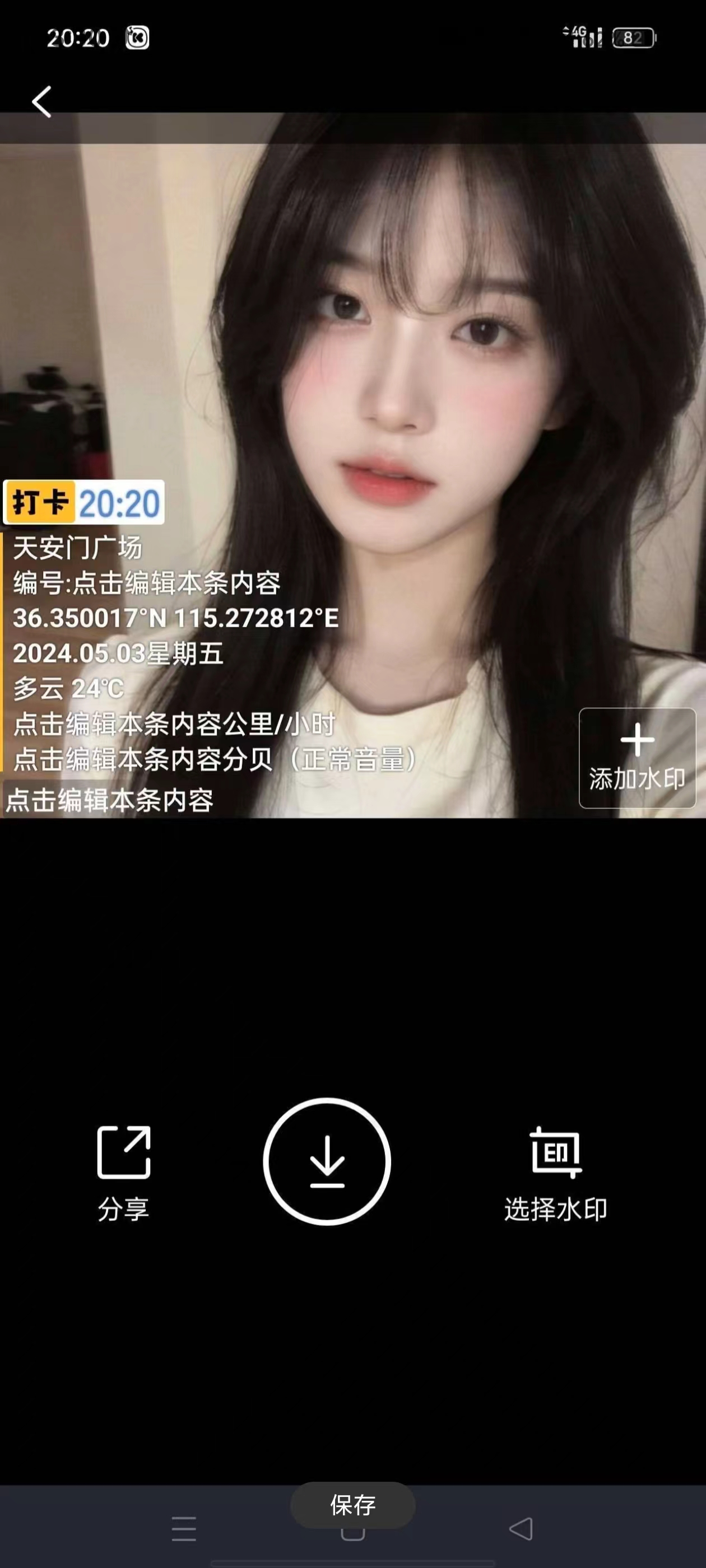Edit the 公里/小时 speed line
This screenshot has width=706, height=1568.
point(174,724)
